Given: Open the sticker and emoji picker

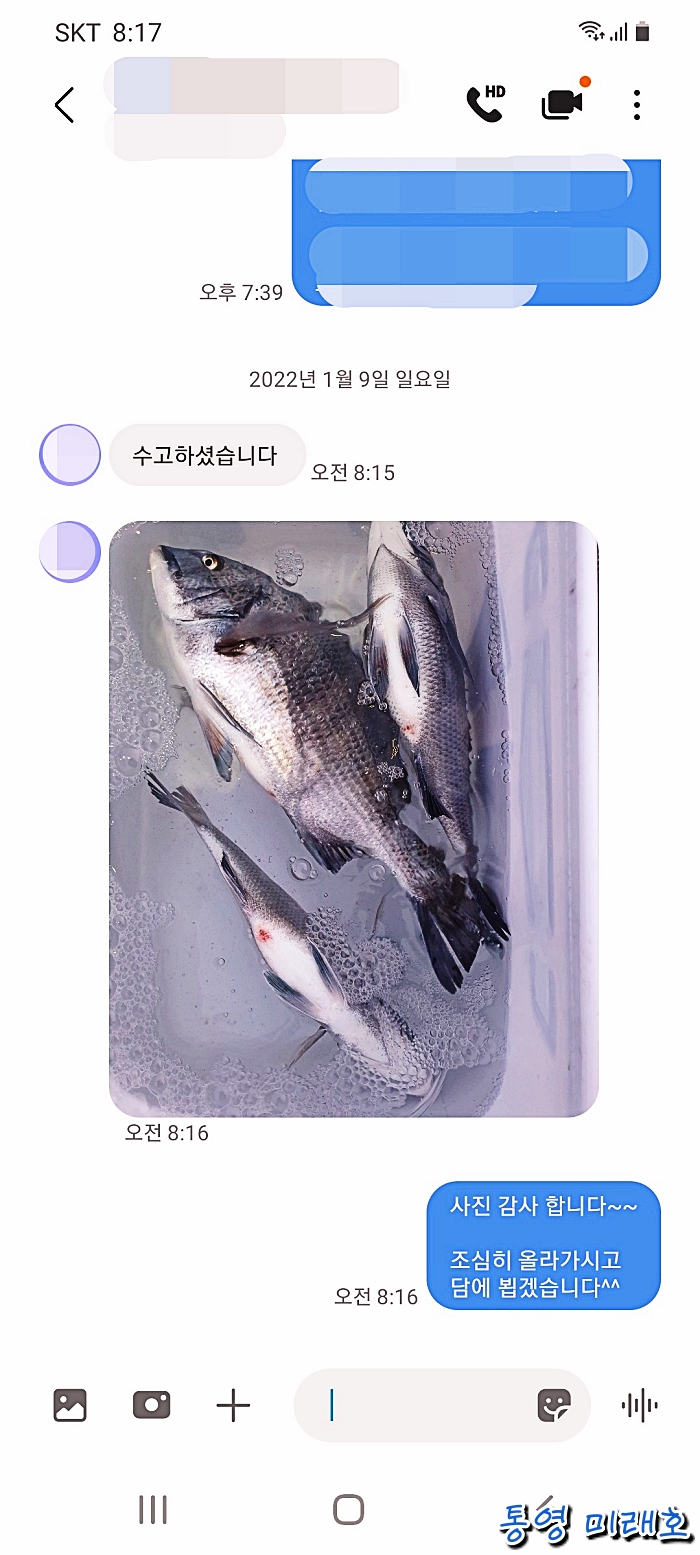Looking at the screenshot, I should pyautogui.click(x=553, y=1405).
